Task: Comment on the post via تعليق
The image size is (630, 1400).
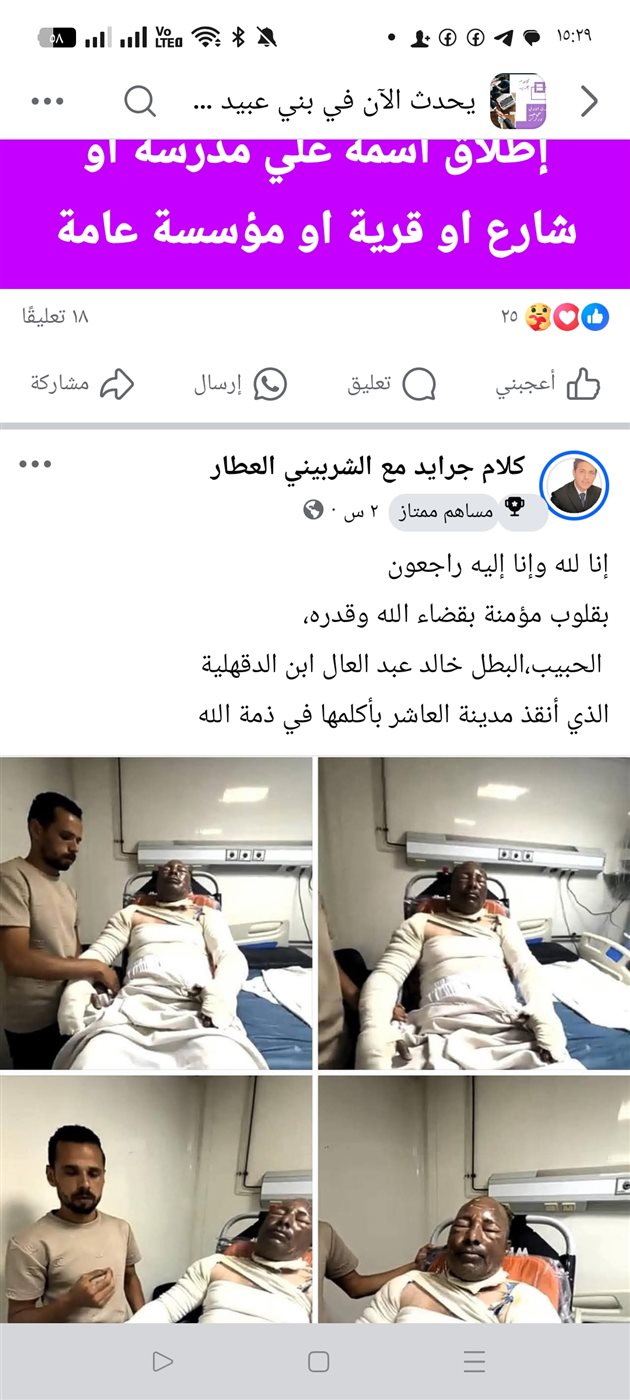Action: [x=391, y=384]
